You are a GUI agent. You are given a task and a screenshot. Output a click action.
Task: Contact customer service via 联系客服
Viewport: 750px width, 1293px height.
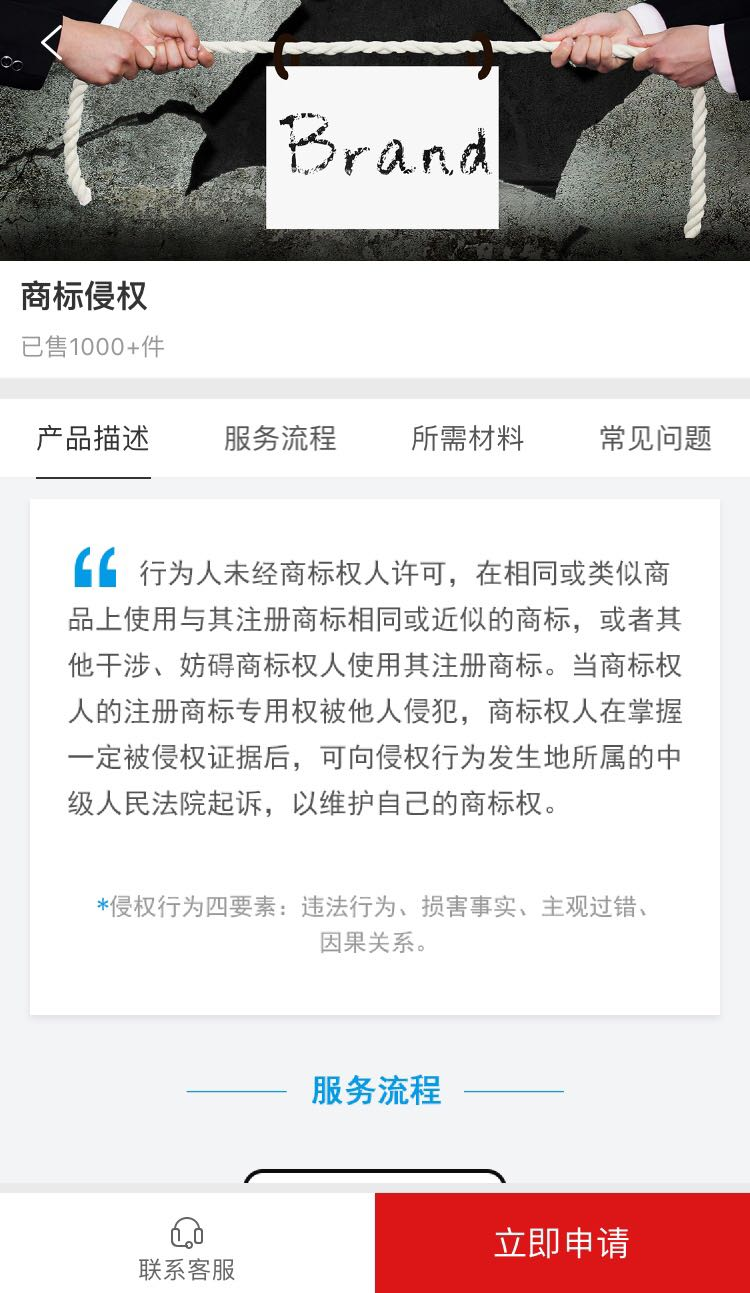pos(187,1248)
